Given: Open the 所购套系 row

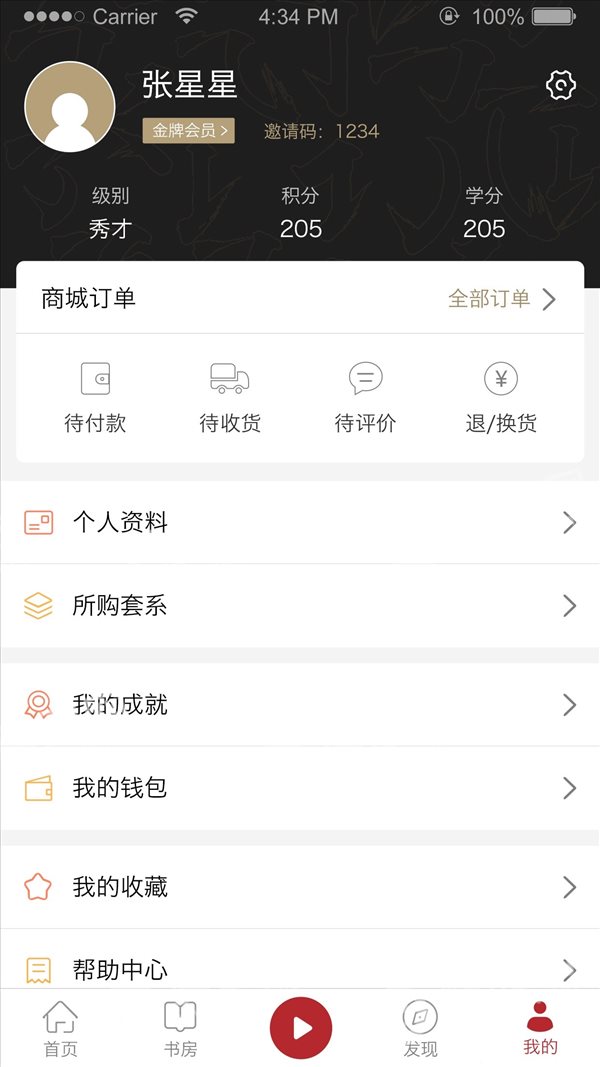Looking at the screenshot, I should [300, 606].
